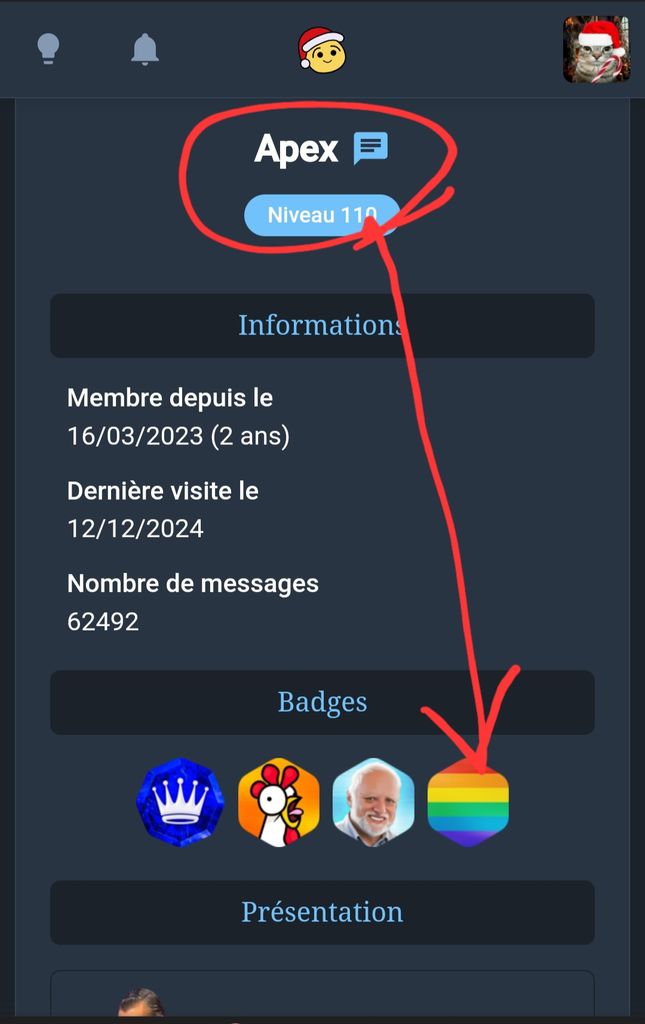View the rainbow flag badge

click(468, 804)
